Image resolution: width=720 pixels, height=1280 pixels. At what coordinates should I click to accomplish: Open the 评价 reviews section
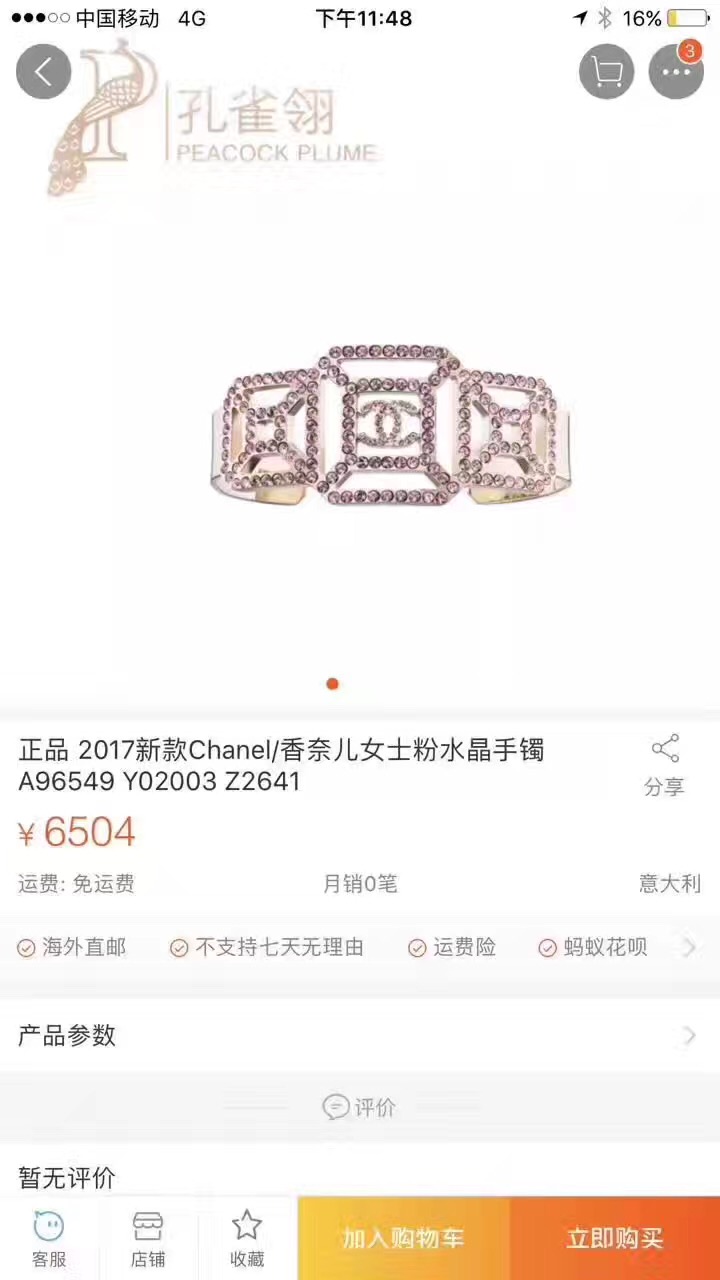360,1107
